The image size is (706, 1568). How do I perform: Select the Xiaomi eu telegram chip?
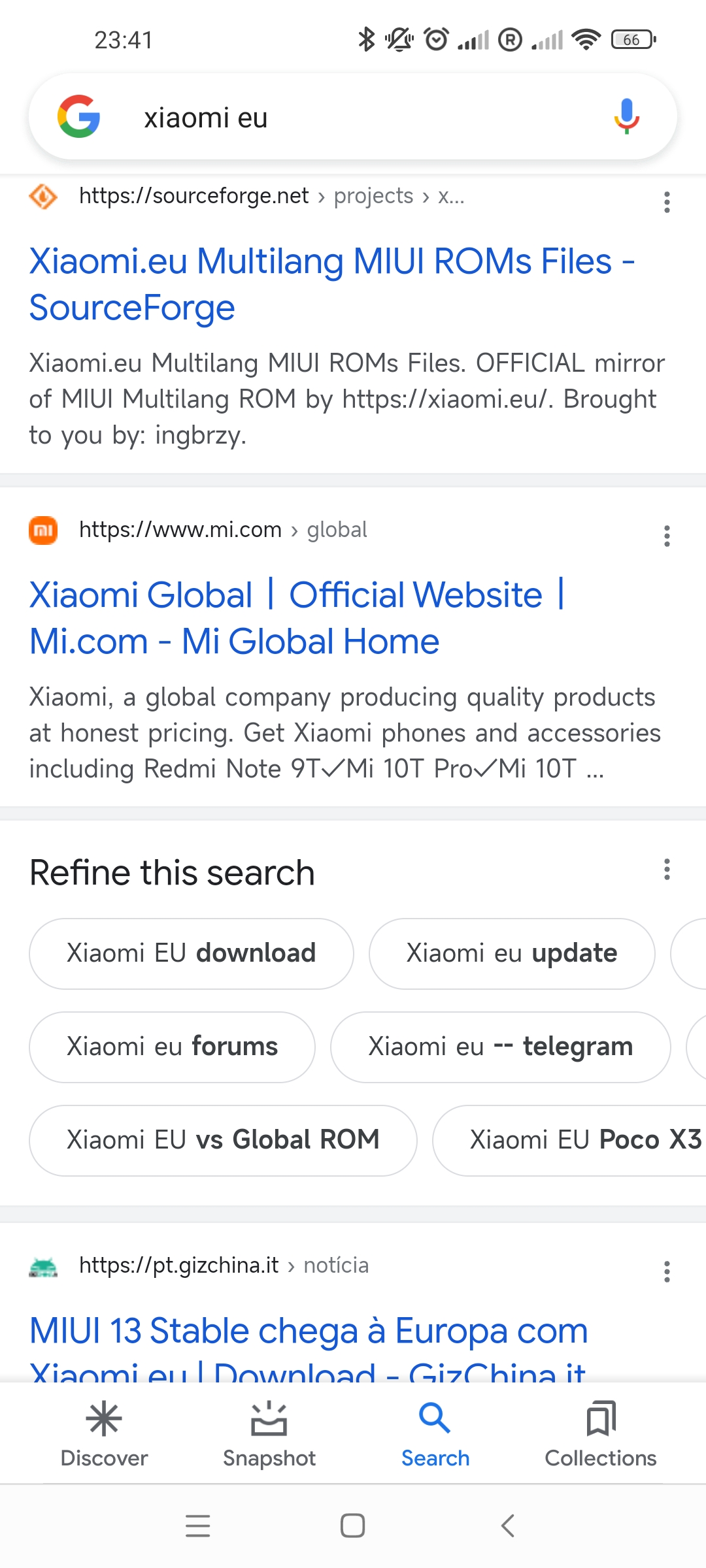click(501, 1047)
